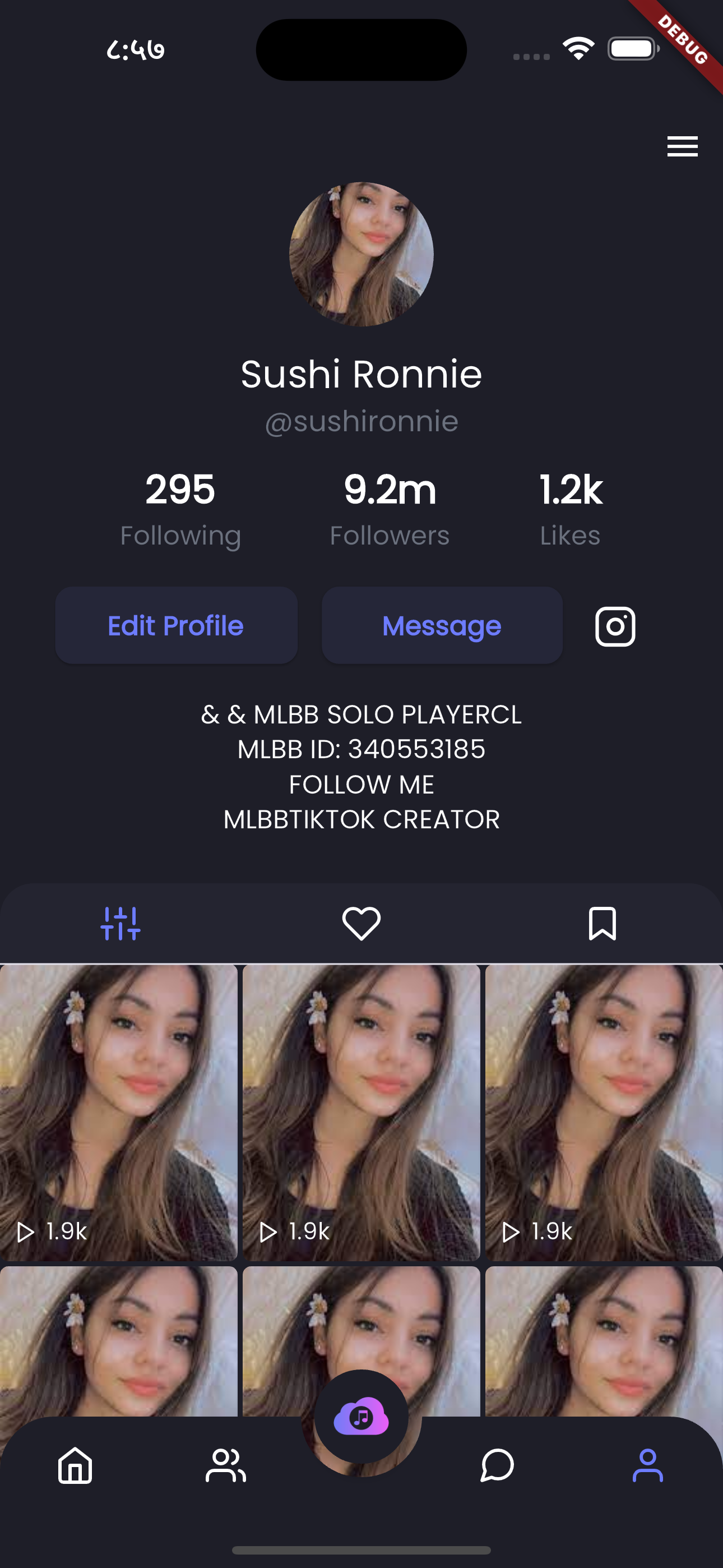Switch to the posts grid tab
The width and height of the screenshot is (723, 1568).
[121, 924]
